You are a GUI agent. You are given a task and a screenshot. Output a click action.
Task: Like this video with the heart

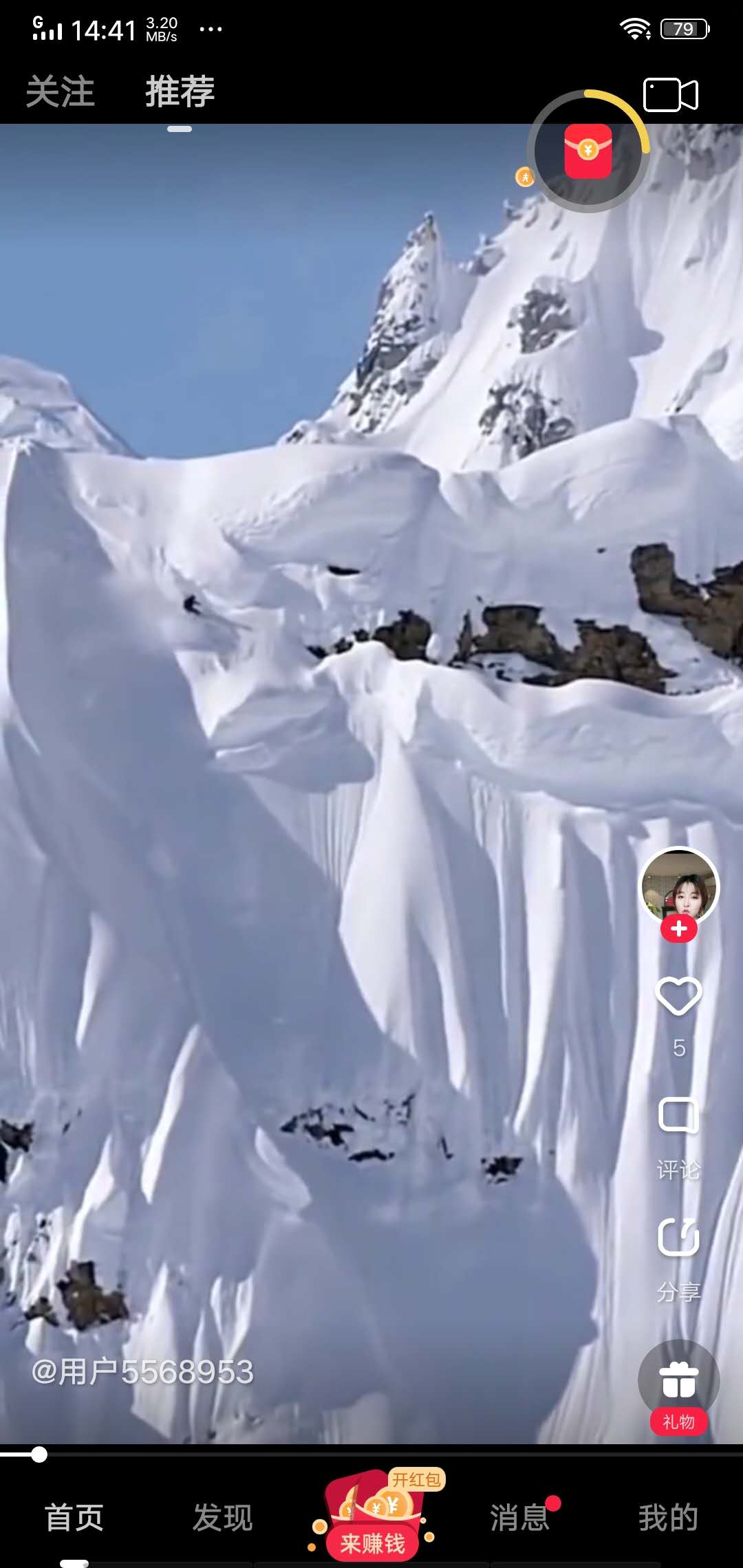point(679,997)
